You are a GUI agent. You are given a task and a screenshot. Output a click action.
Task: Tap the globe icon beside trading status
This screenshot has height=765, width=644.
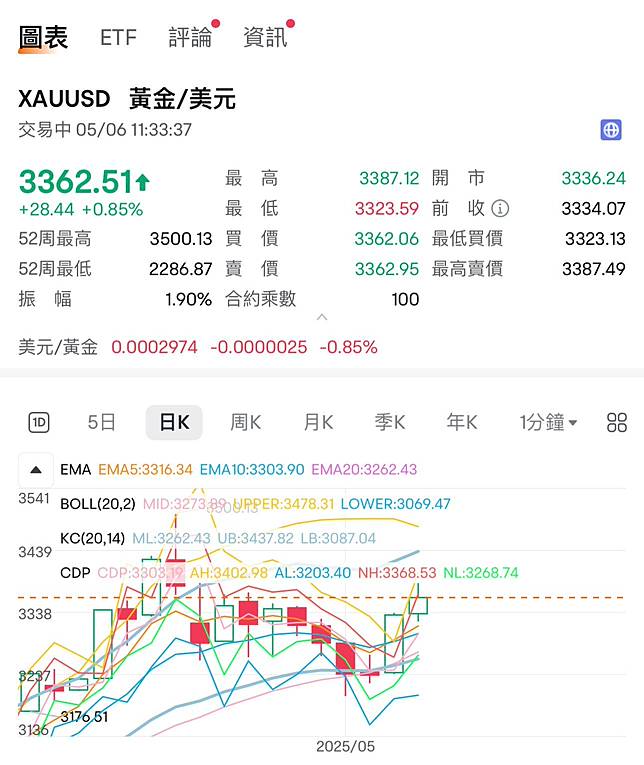[x=611, y=130]
